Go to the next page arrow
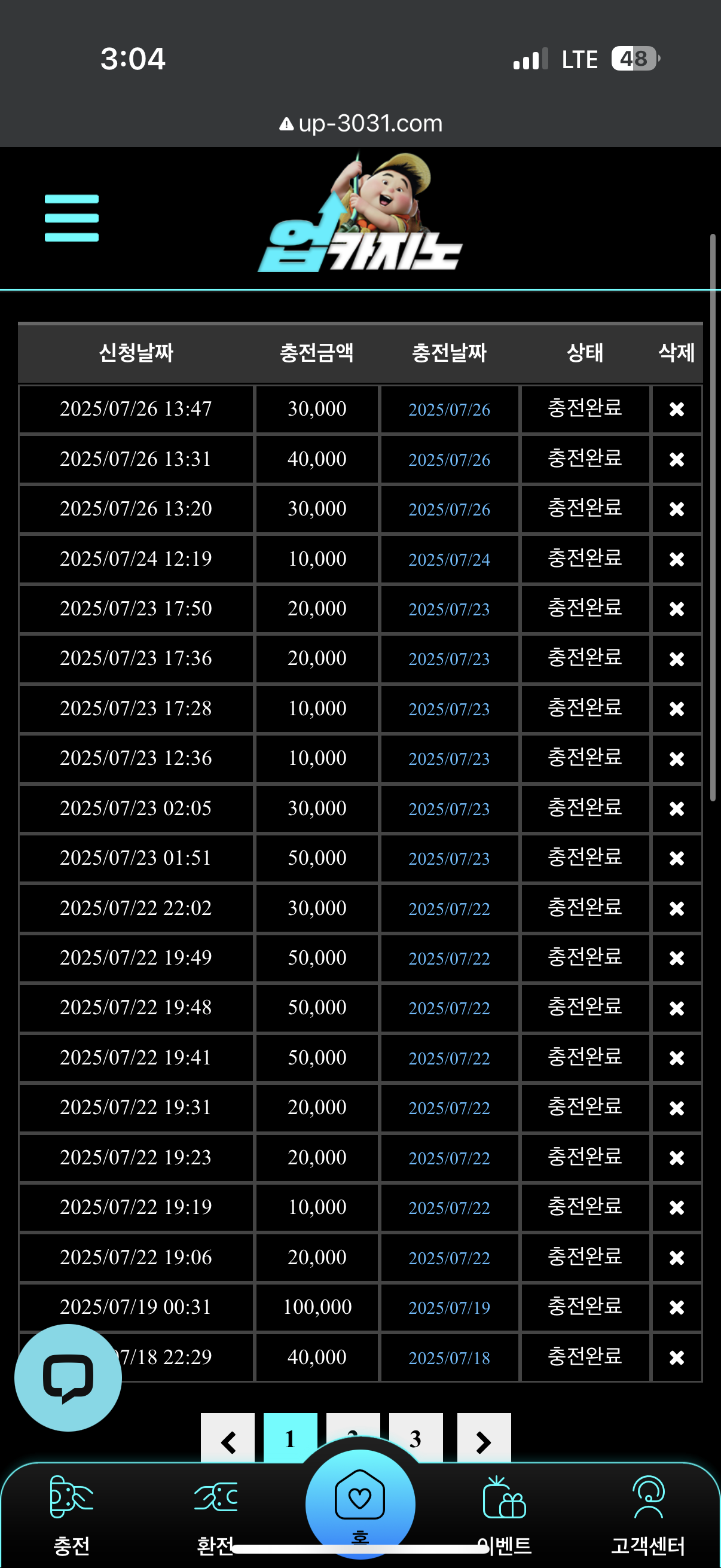 (484, 1438)
